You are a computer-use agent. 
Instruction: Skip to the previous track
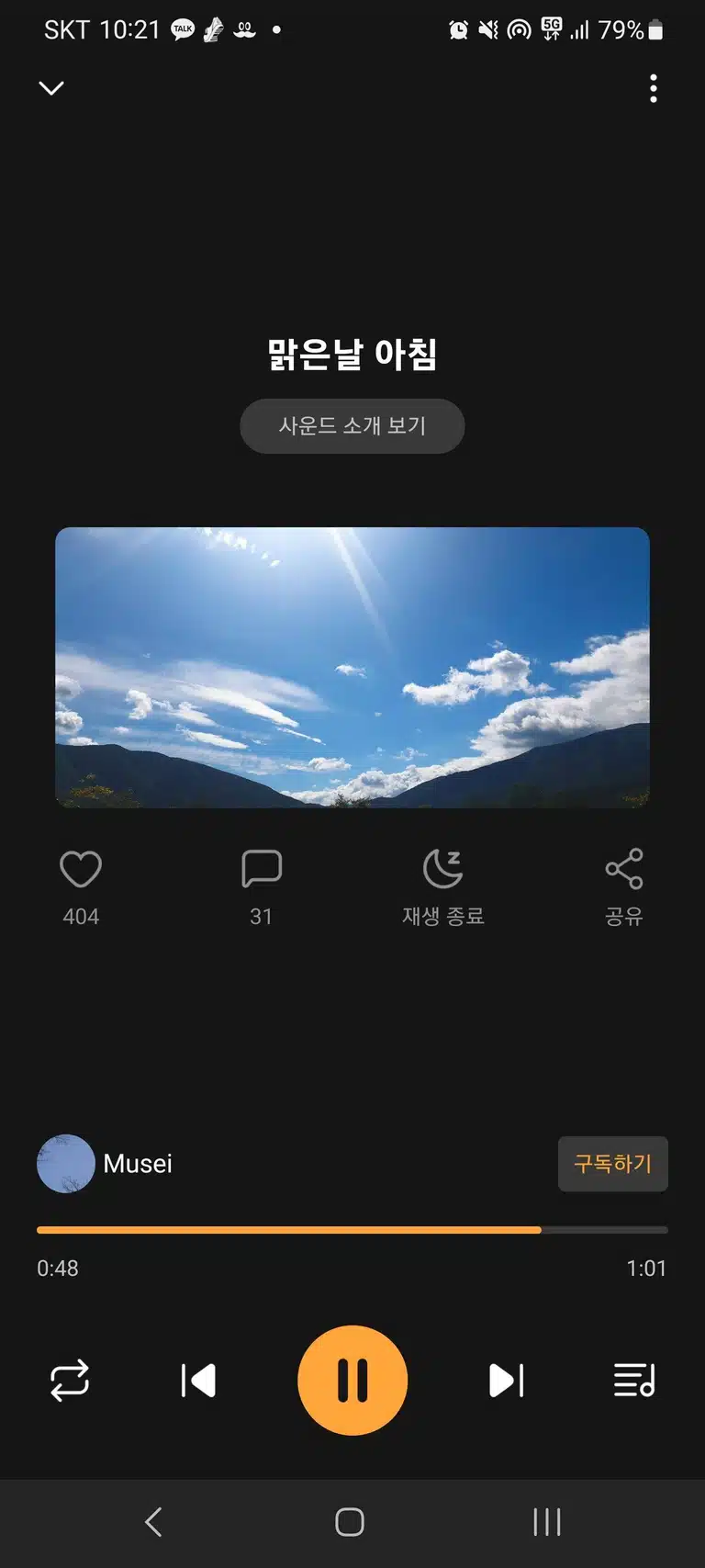pos(198,1380)
